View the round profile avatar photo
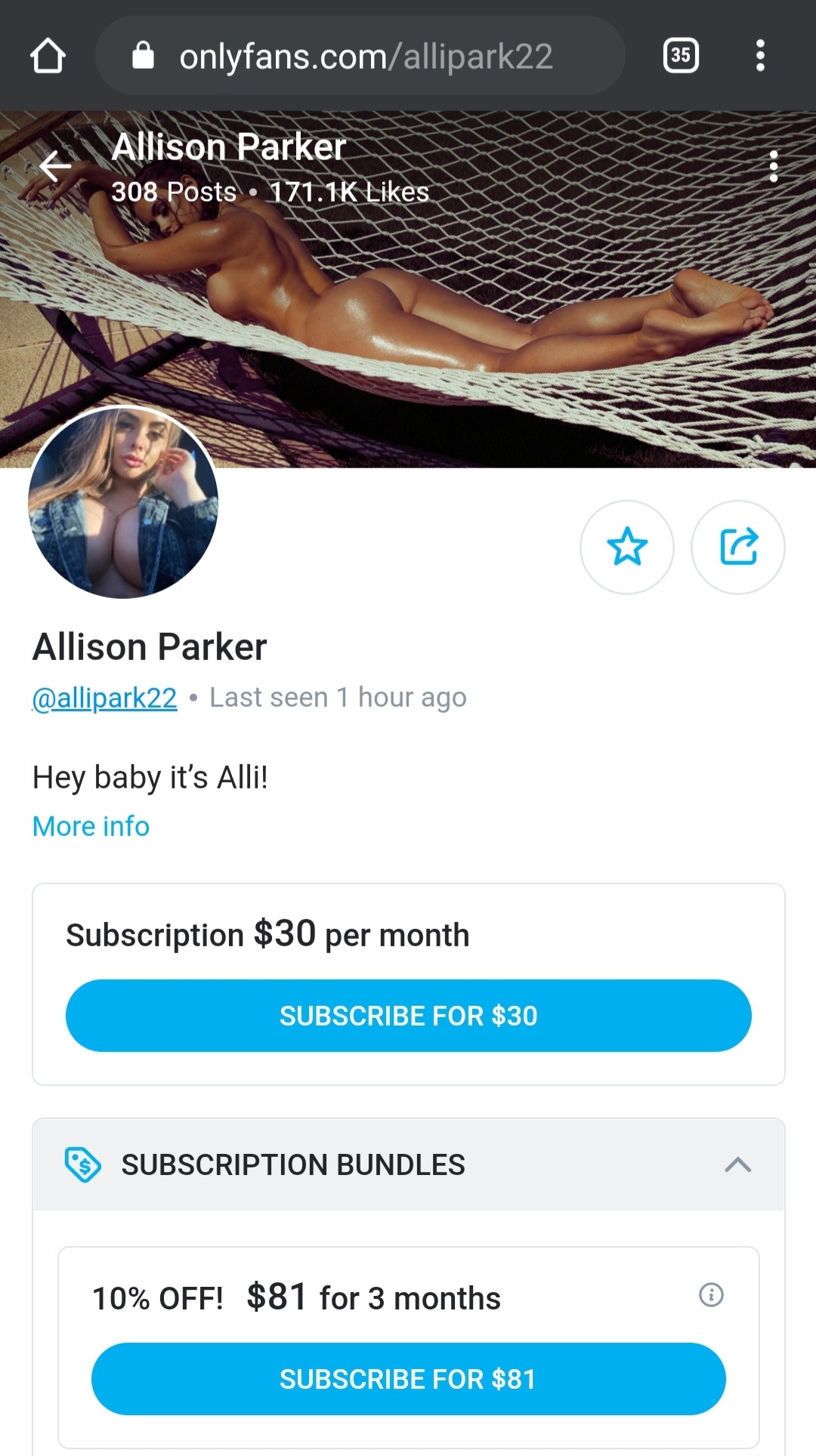This screenshot has width=816, height=1456. point(123,503)
